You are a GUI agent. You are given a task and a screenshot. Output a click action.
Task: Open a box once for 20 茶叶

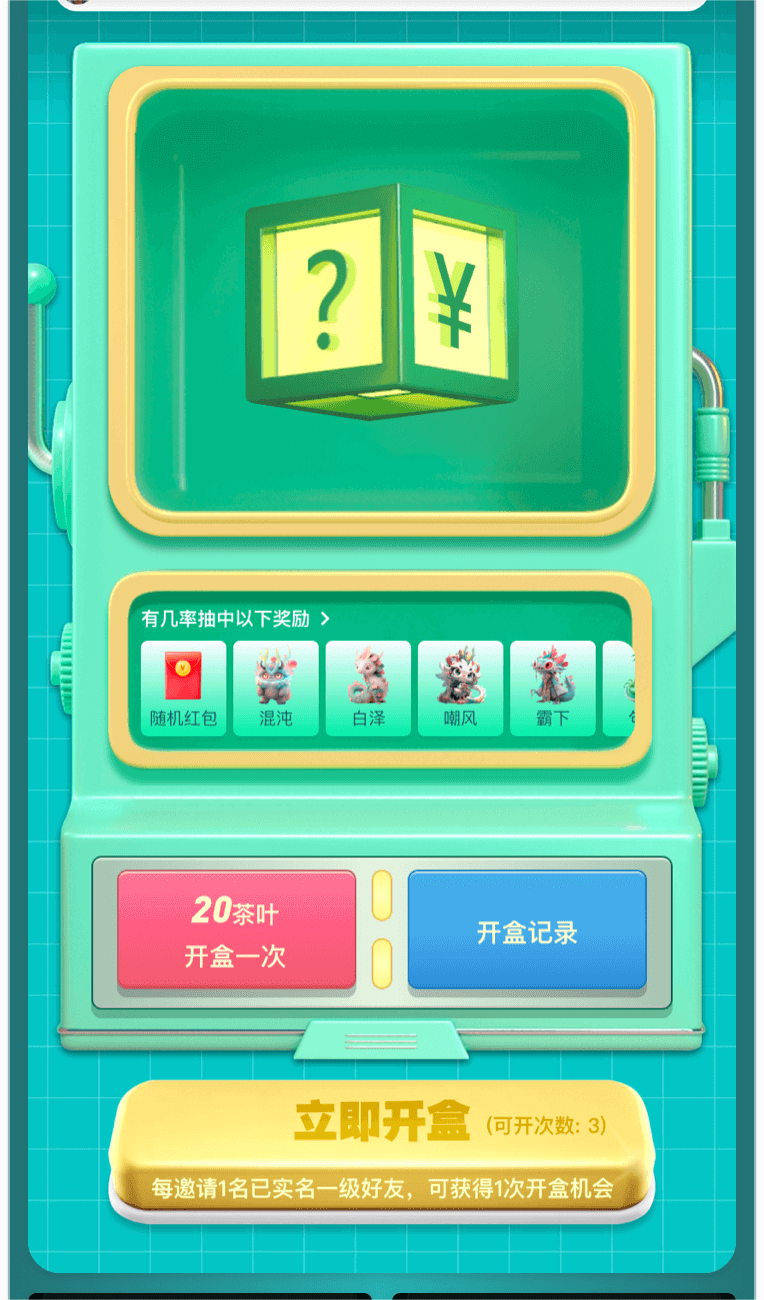pos(236,930)
